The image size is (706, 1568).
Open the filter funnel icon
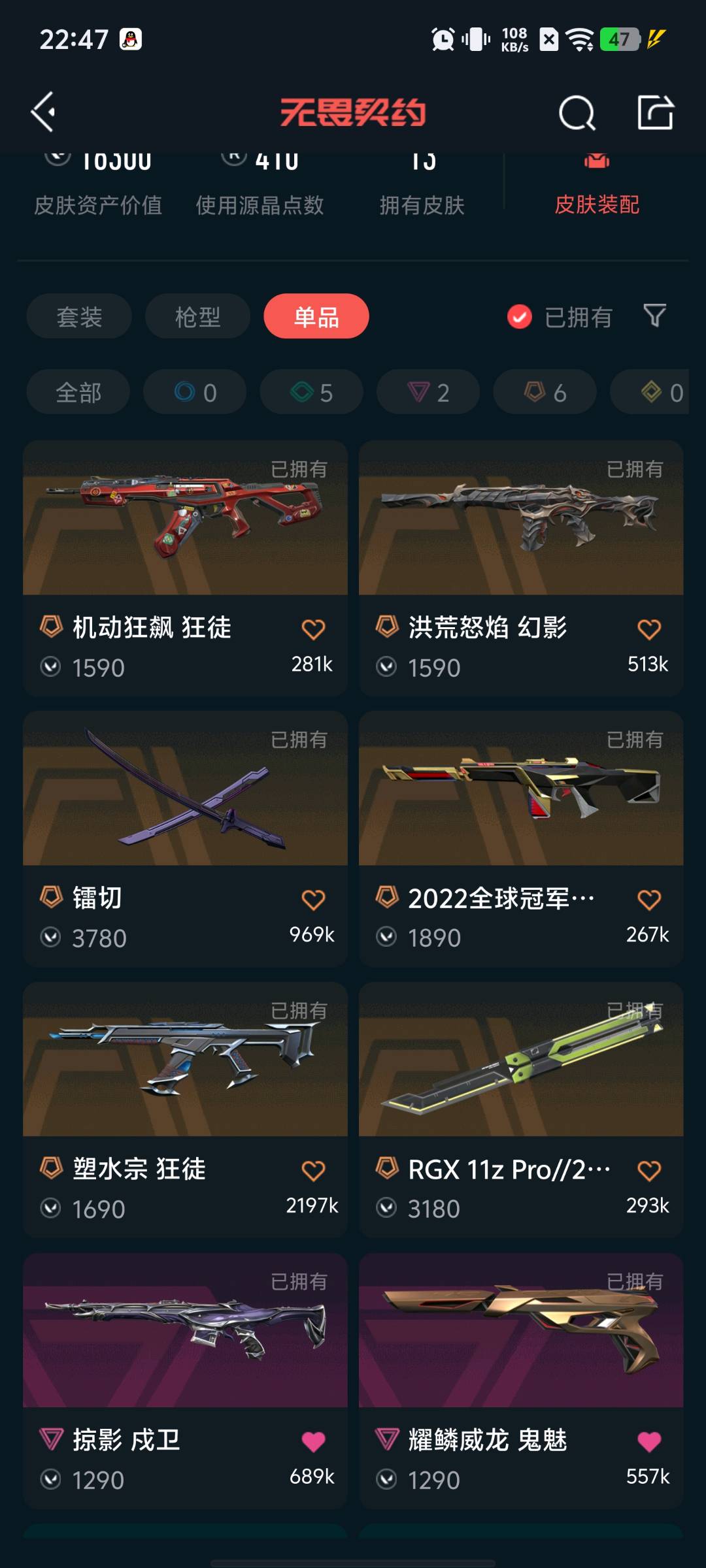pos(654,316)
